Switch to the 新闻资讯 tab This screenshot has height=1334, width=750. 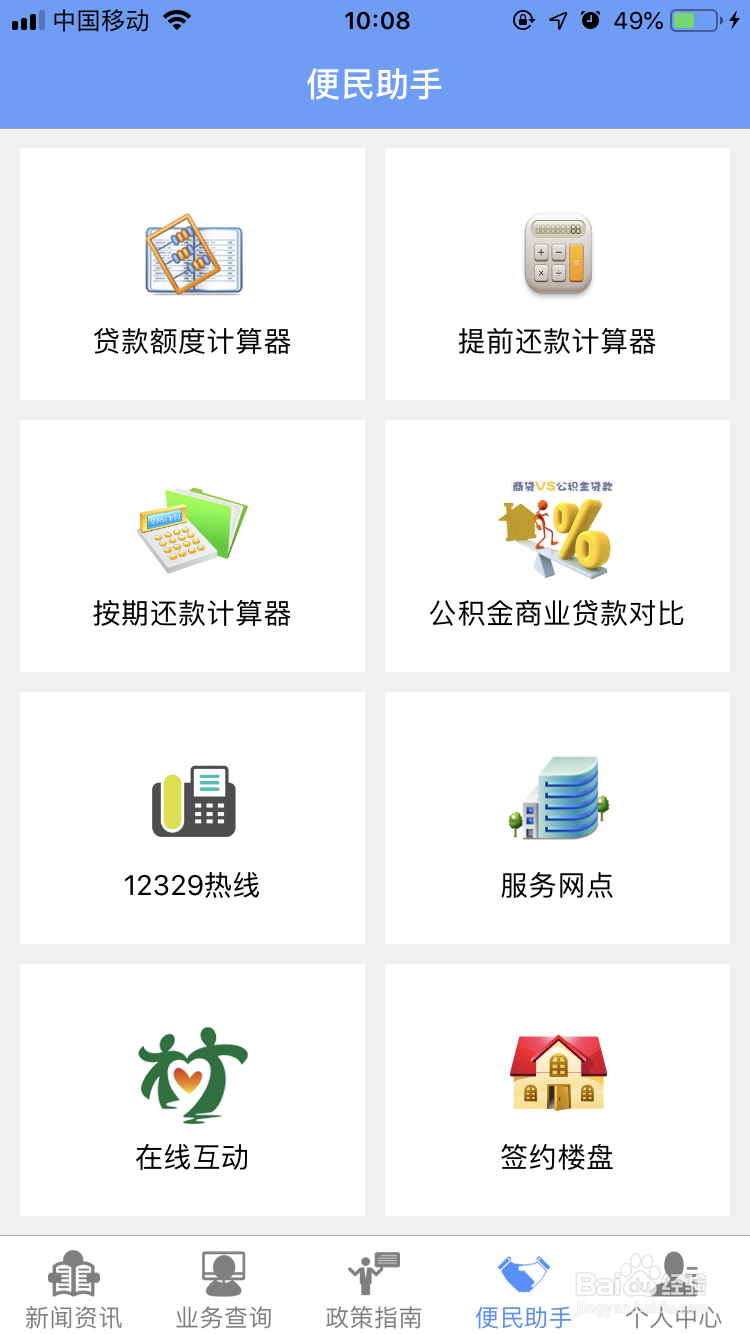pyautogui.click(x=74, y=1288)
